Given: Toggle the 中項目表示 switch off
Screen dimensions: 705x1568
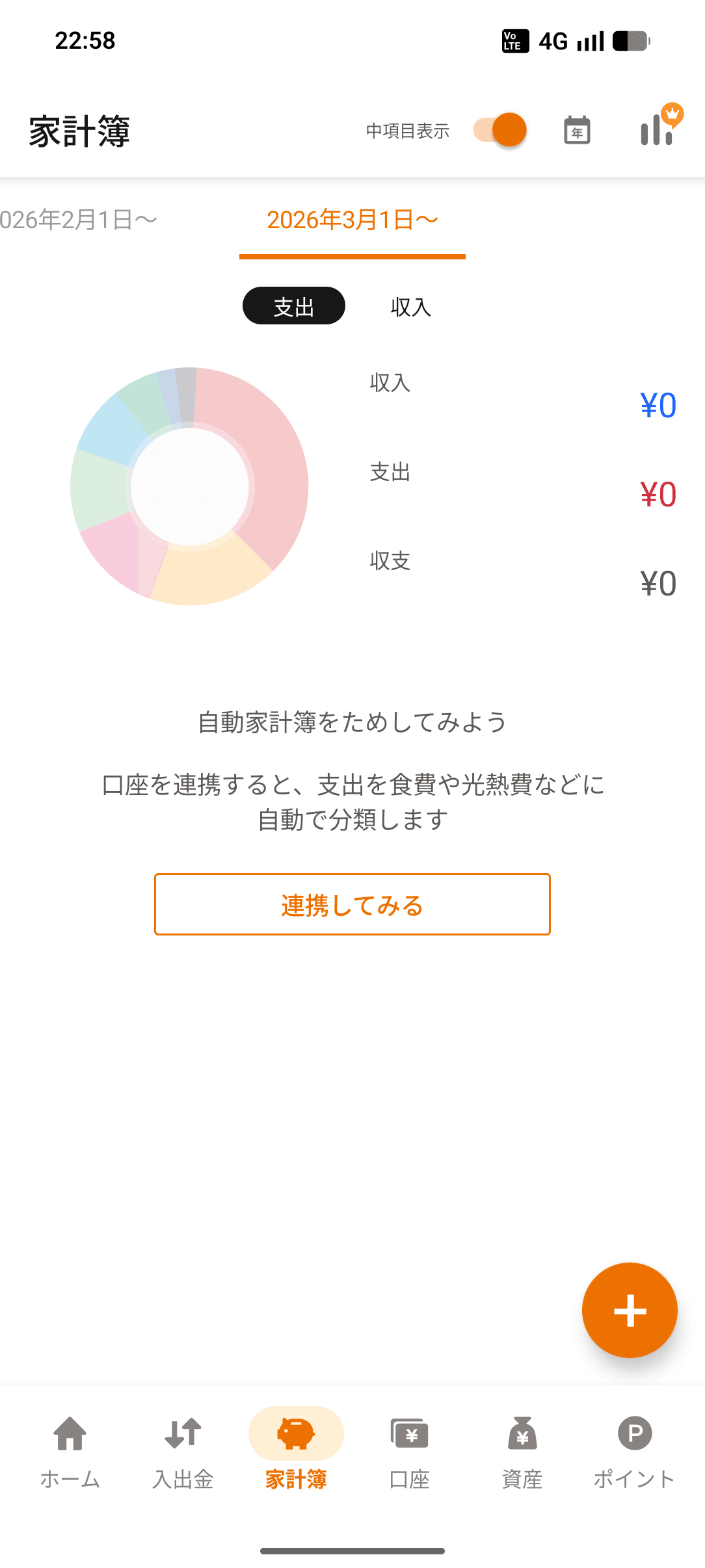Looking at the screenshot, I should pos(499,130).
